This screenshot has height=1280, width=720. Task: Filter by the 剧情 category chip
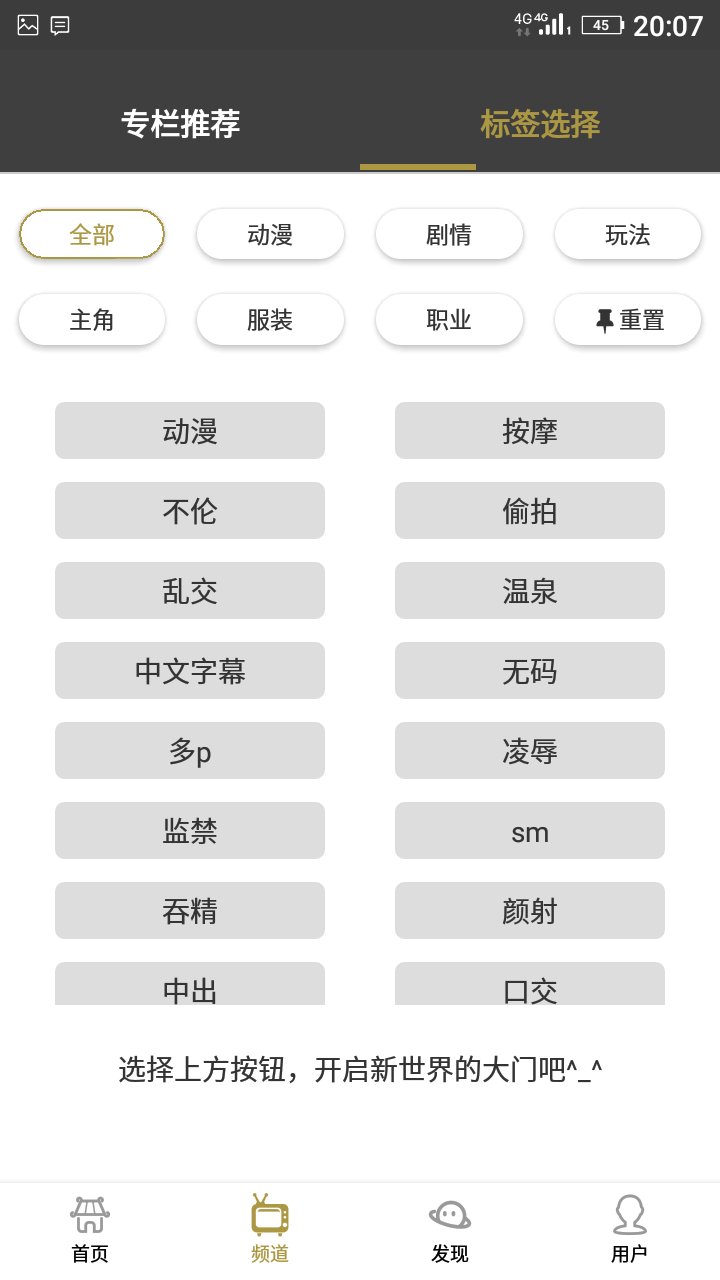coord(449,234)
